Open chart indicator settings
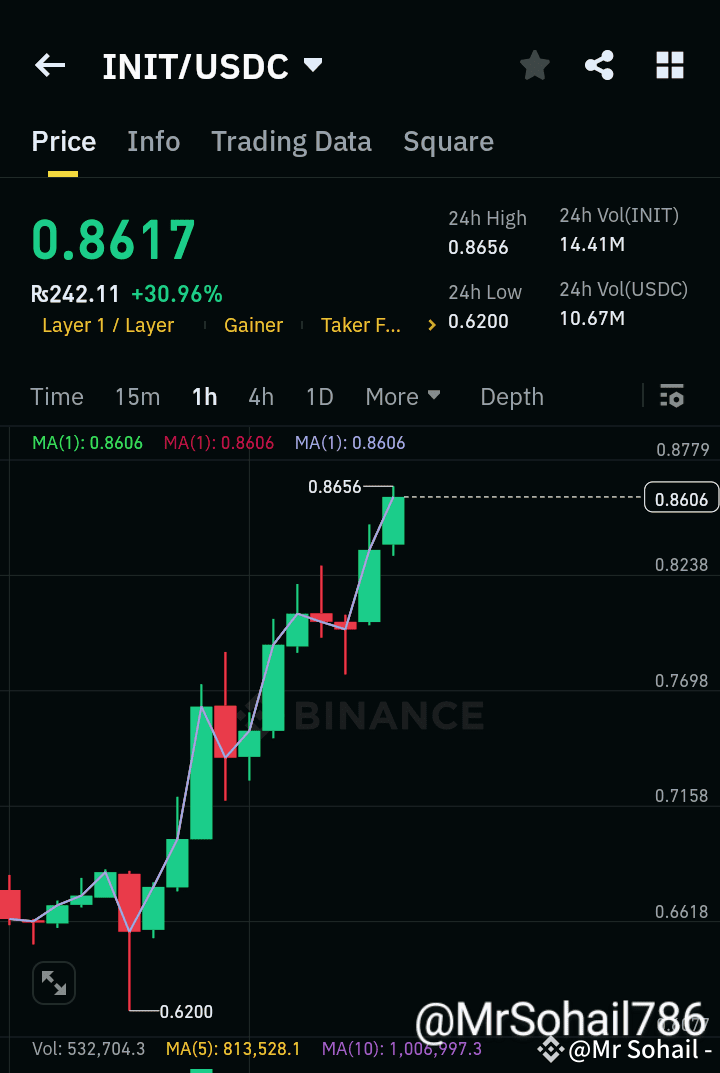 pyautogui.click(x=672, y=396)
